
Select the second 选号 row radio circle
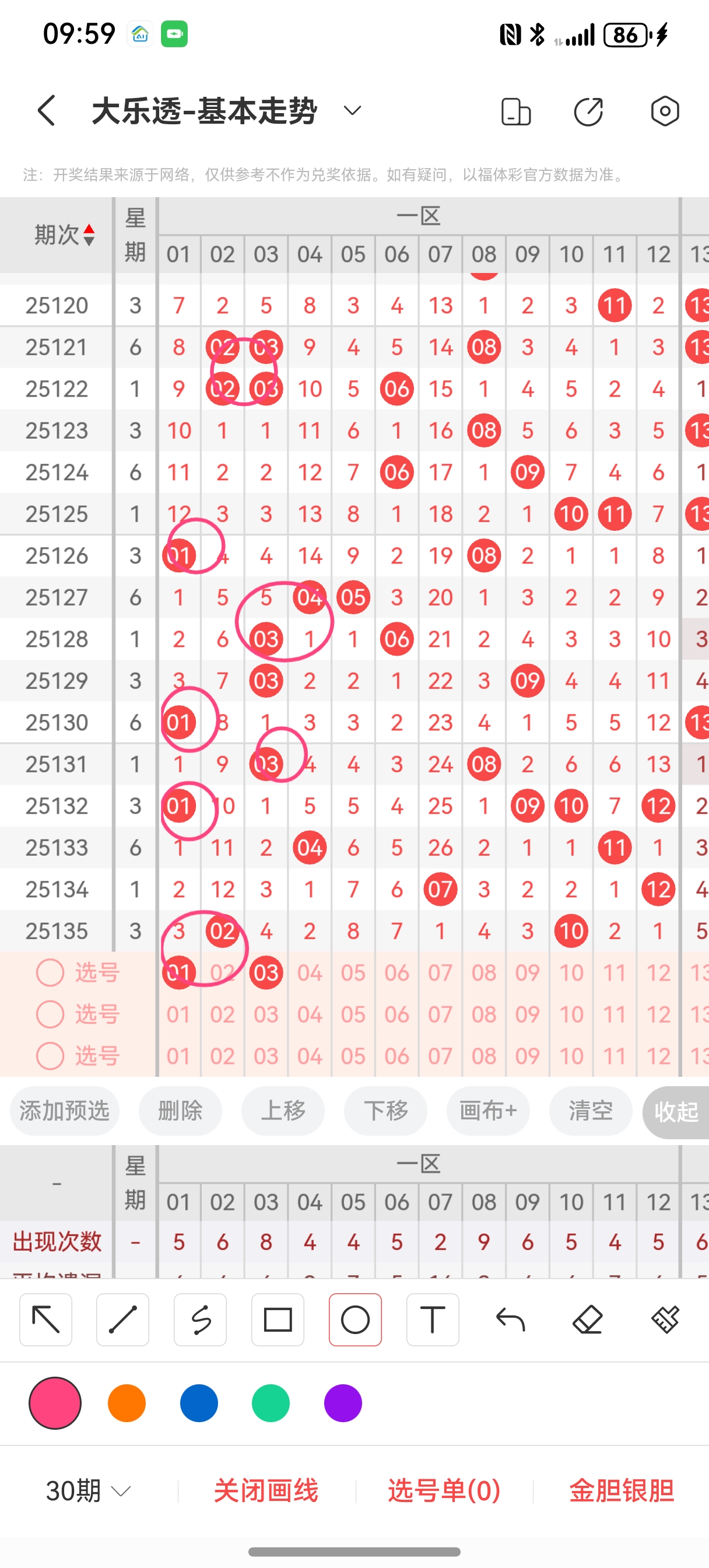click(51, 1014)
